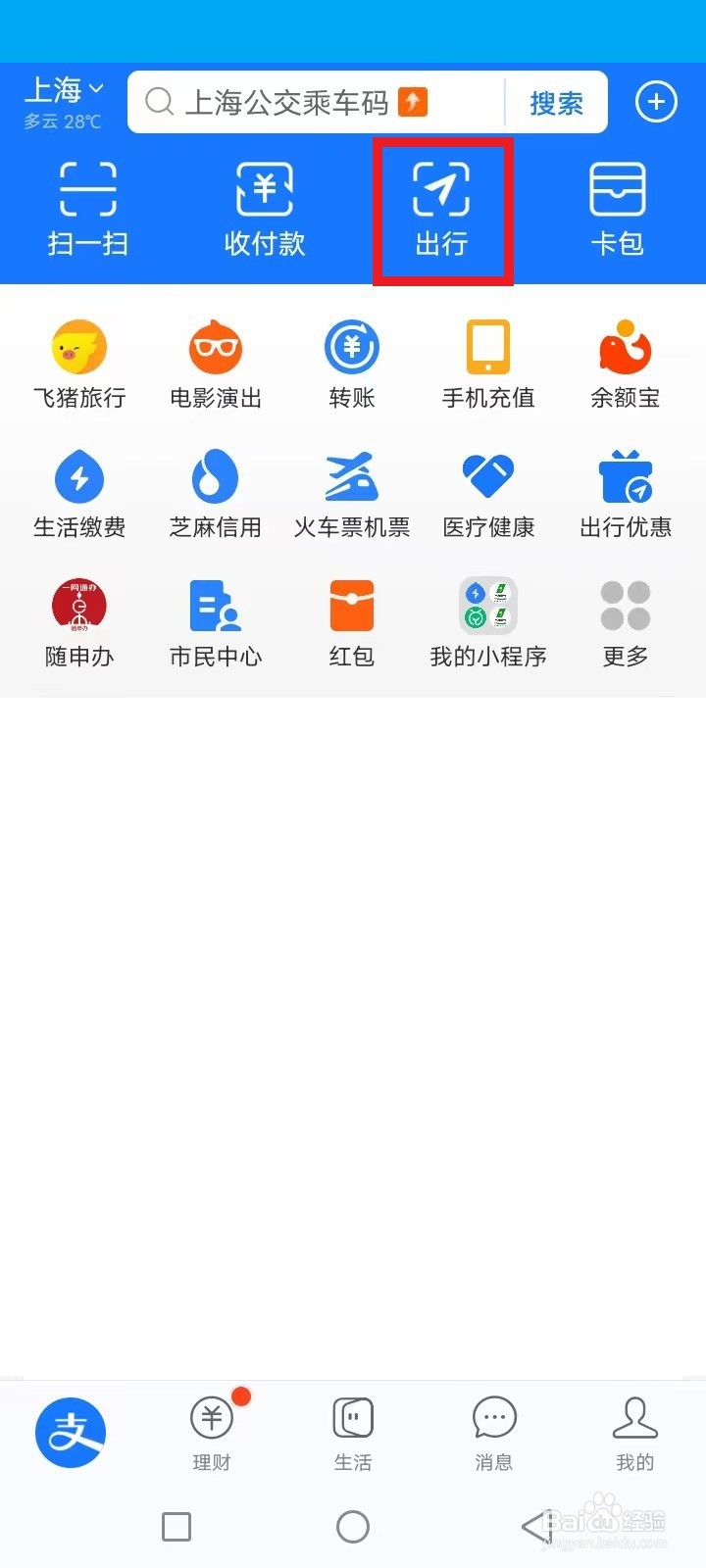Go to the 我的 profile tab
Screen dimensions: 706x1568
coord(635,1433)
